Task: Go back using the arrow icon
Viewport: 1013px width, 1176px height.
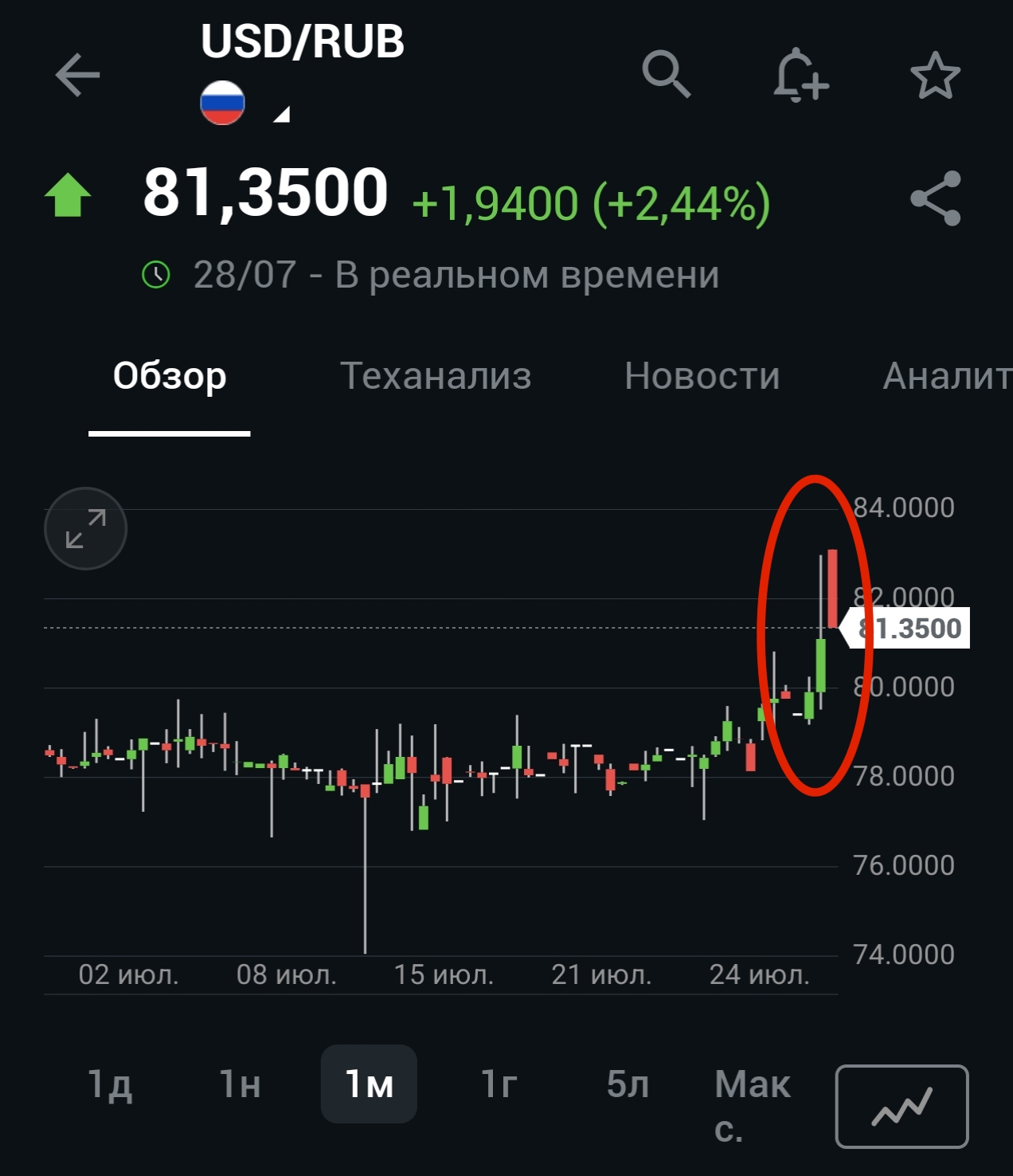Action: 77,75
